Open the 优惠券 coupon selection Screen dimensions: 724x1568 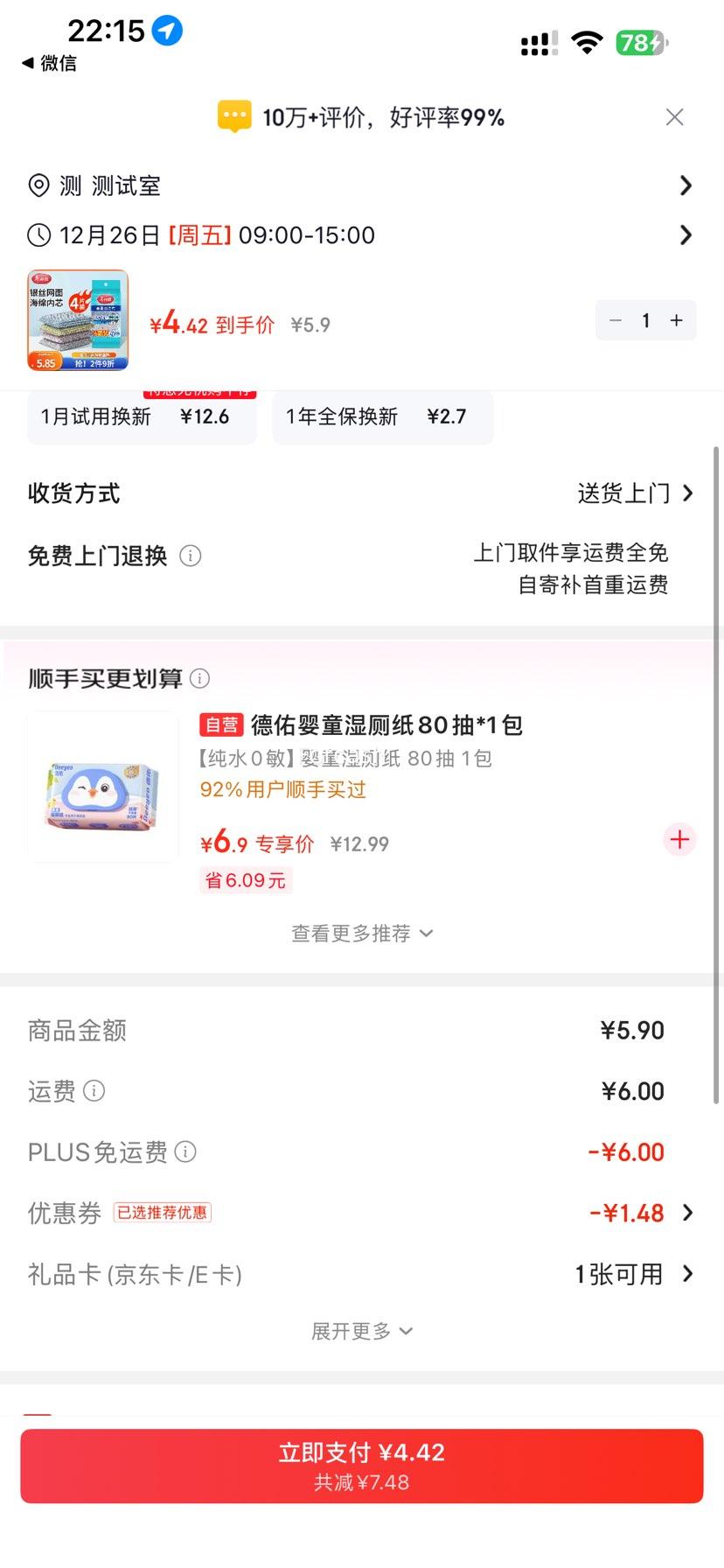pos(687,1213)
